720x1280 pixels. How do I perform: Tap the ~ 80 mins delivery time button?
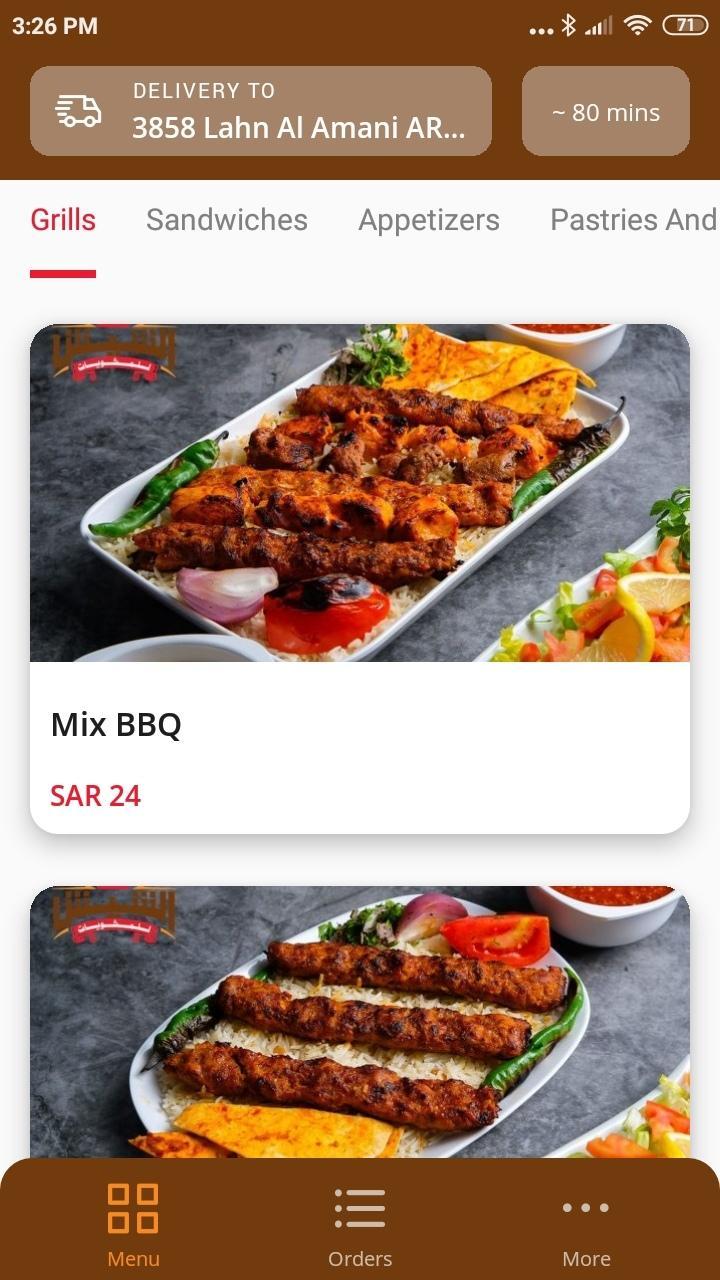(605, 111)
